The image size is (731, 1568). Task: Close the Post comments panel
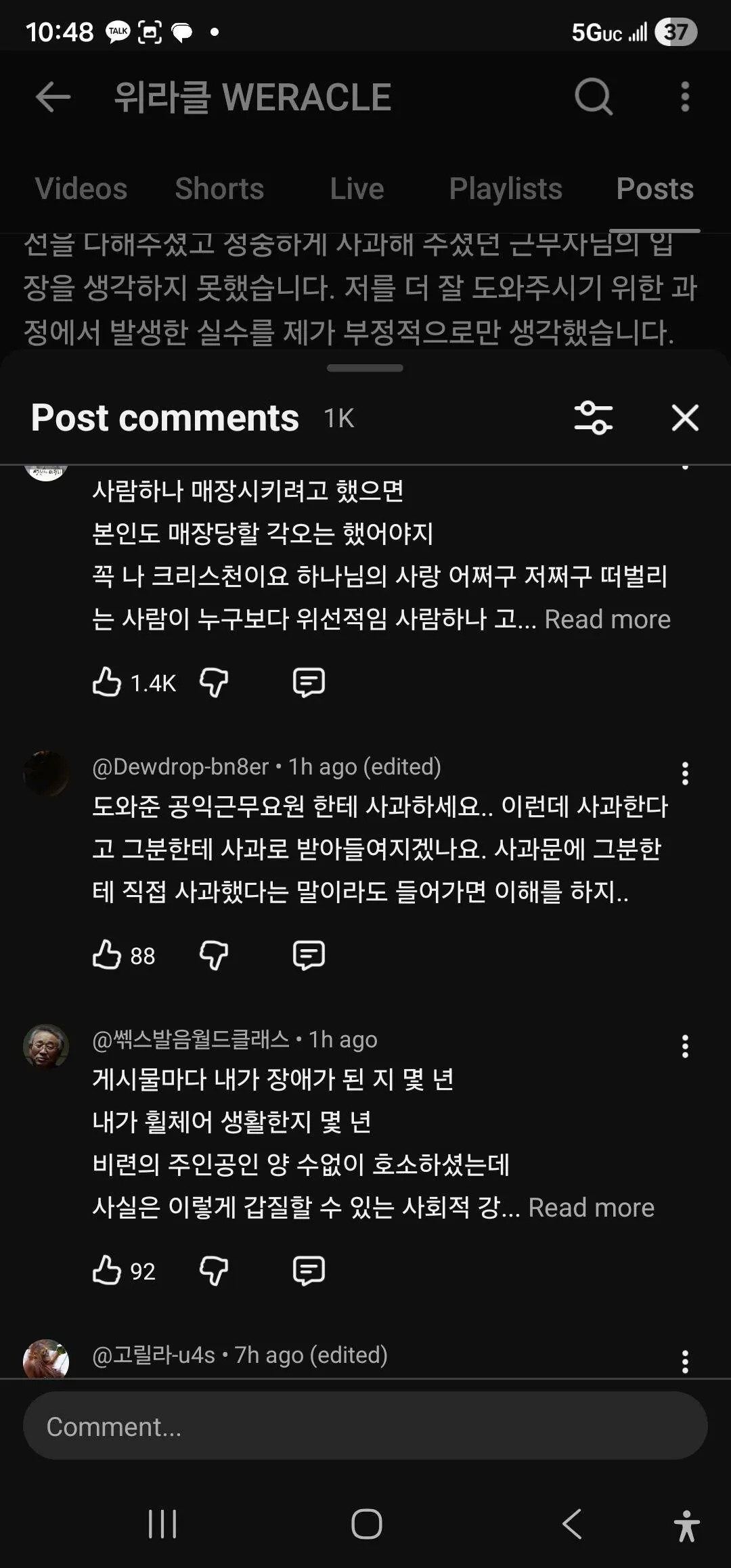click(x=685, y=418)
